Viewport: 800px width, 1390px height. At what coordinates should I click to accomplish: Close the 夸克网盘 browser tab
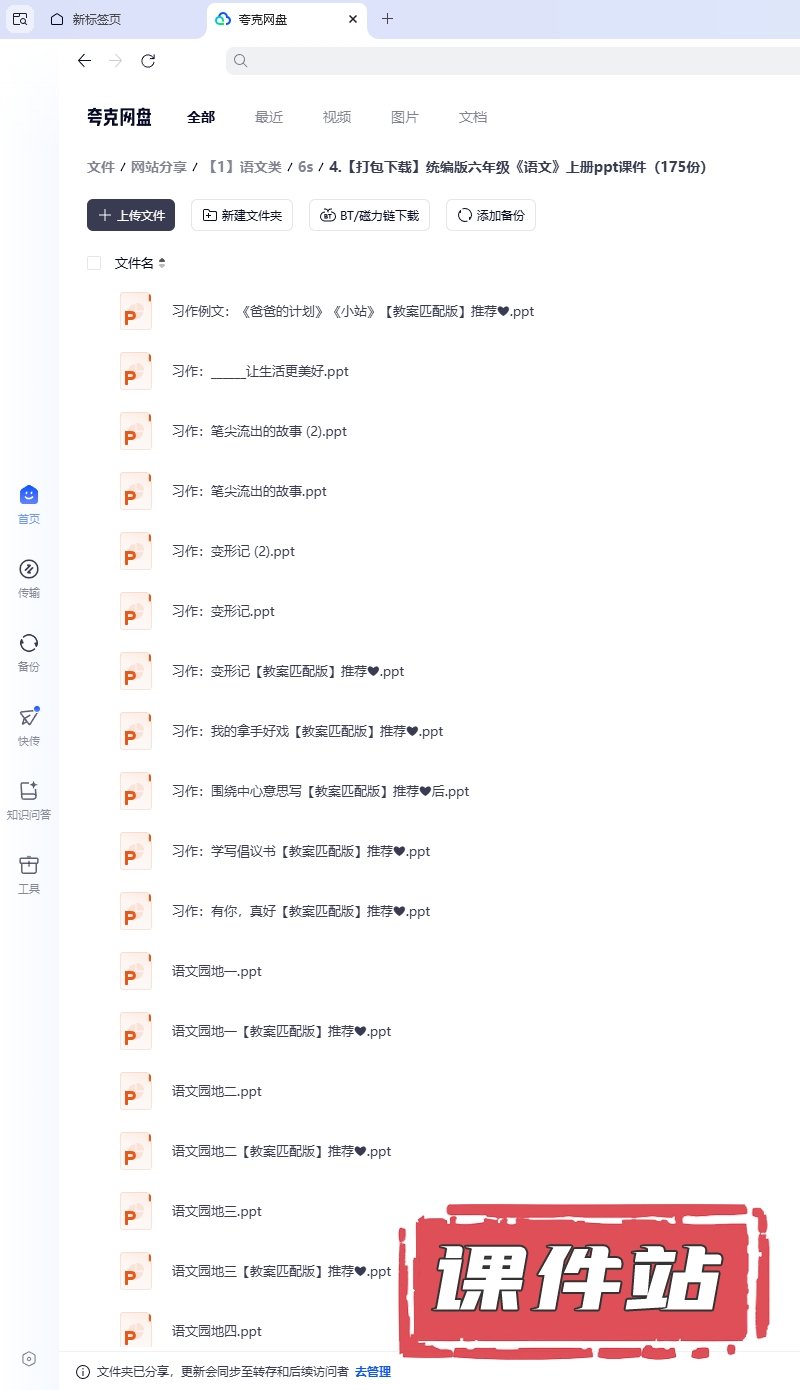point(353,19)
